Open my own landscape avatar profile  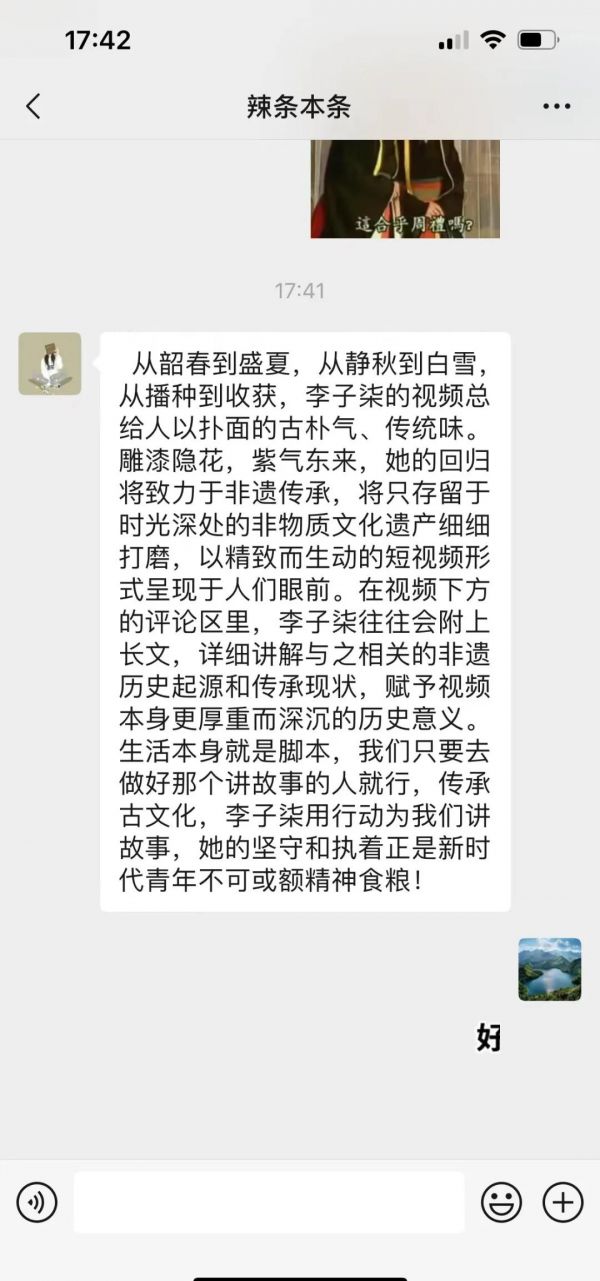point(549,969)
